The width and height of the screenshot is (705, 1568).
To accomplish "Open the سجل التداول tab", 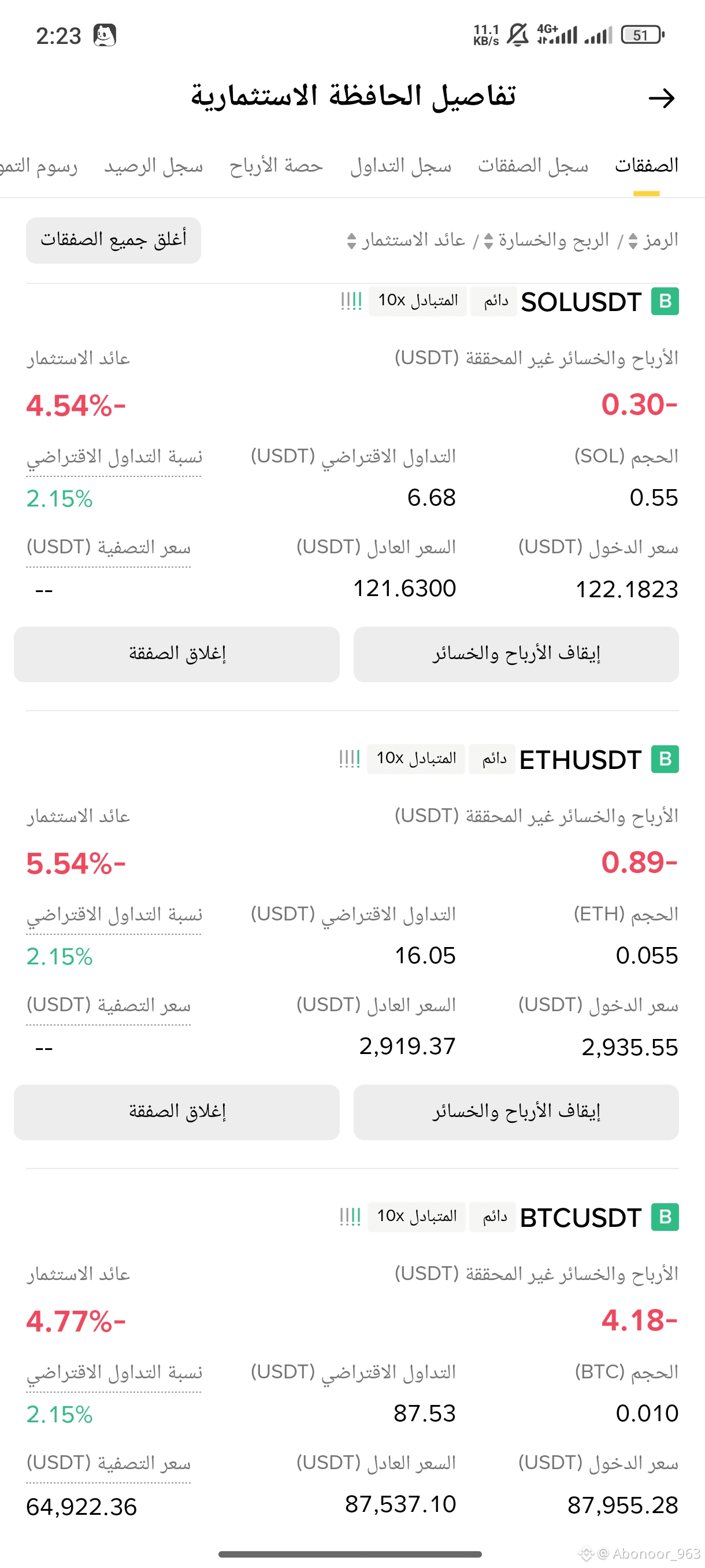I will point(400,165).
